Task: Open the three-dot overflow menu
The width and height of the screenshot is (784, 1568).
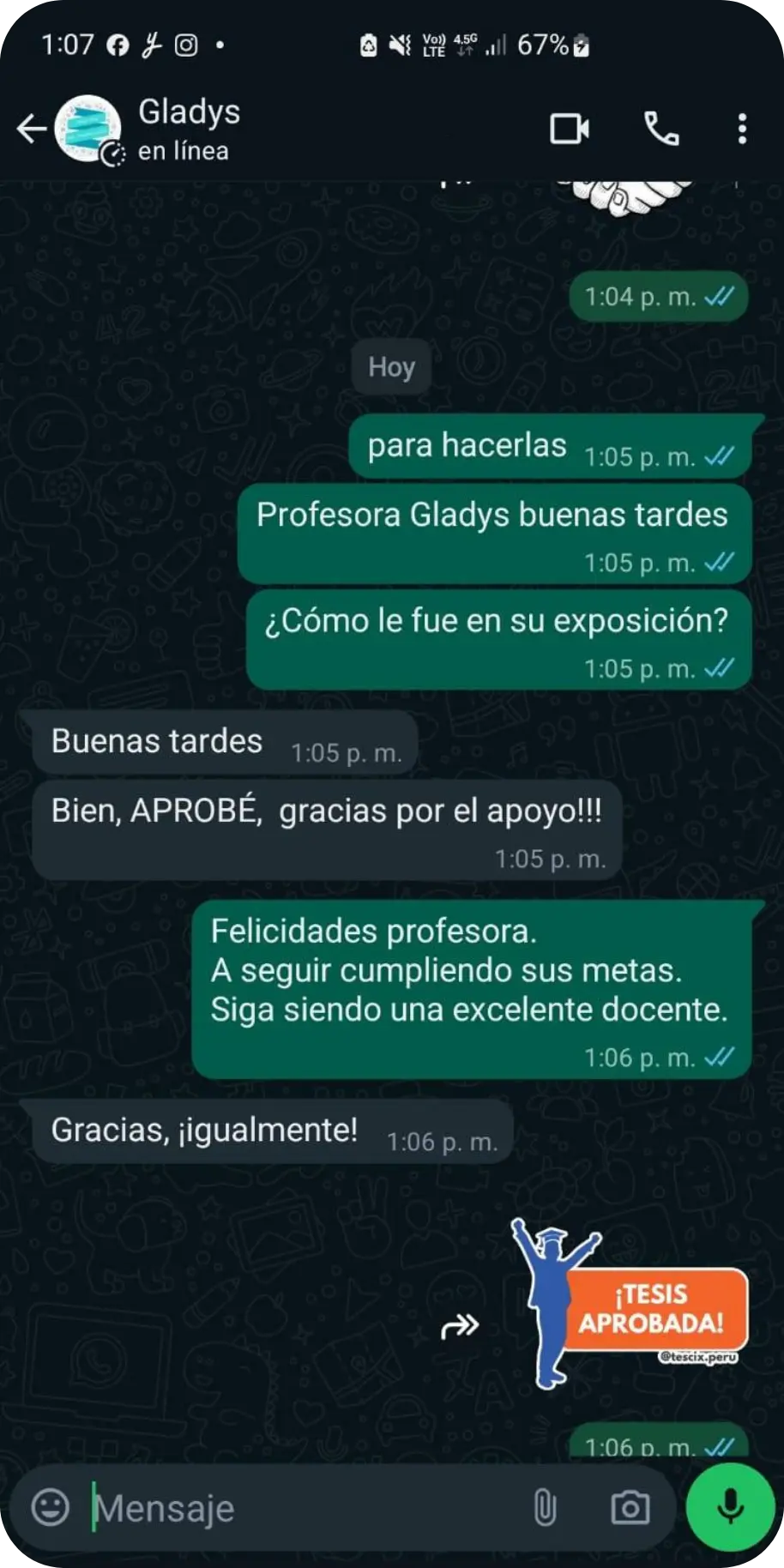Action: 743,129
